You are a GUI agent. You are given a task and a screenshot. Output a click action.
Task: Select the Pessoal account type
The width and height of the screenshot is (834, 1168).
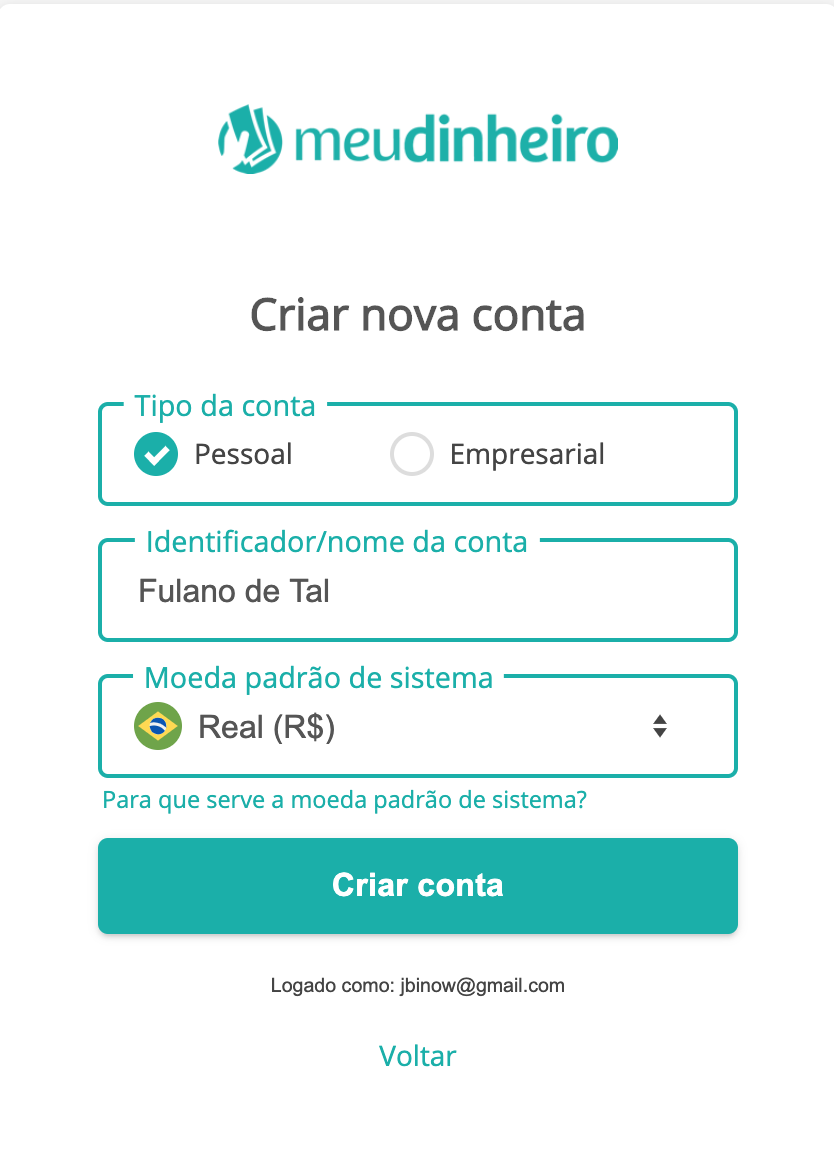156,455
